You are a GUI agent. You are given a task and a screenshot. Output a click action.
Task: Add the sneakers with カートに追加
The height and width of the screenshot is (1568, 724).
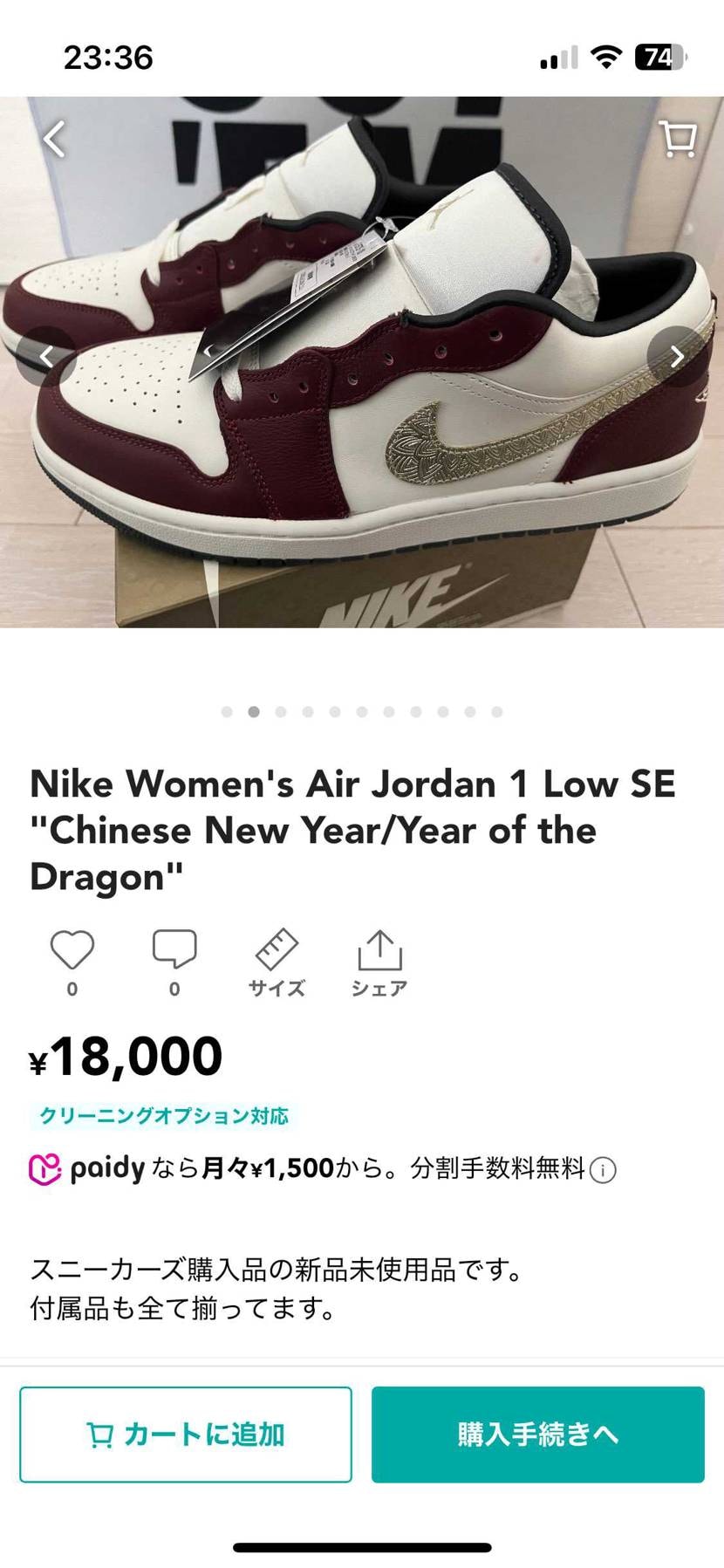click(x=186, y=1434)
